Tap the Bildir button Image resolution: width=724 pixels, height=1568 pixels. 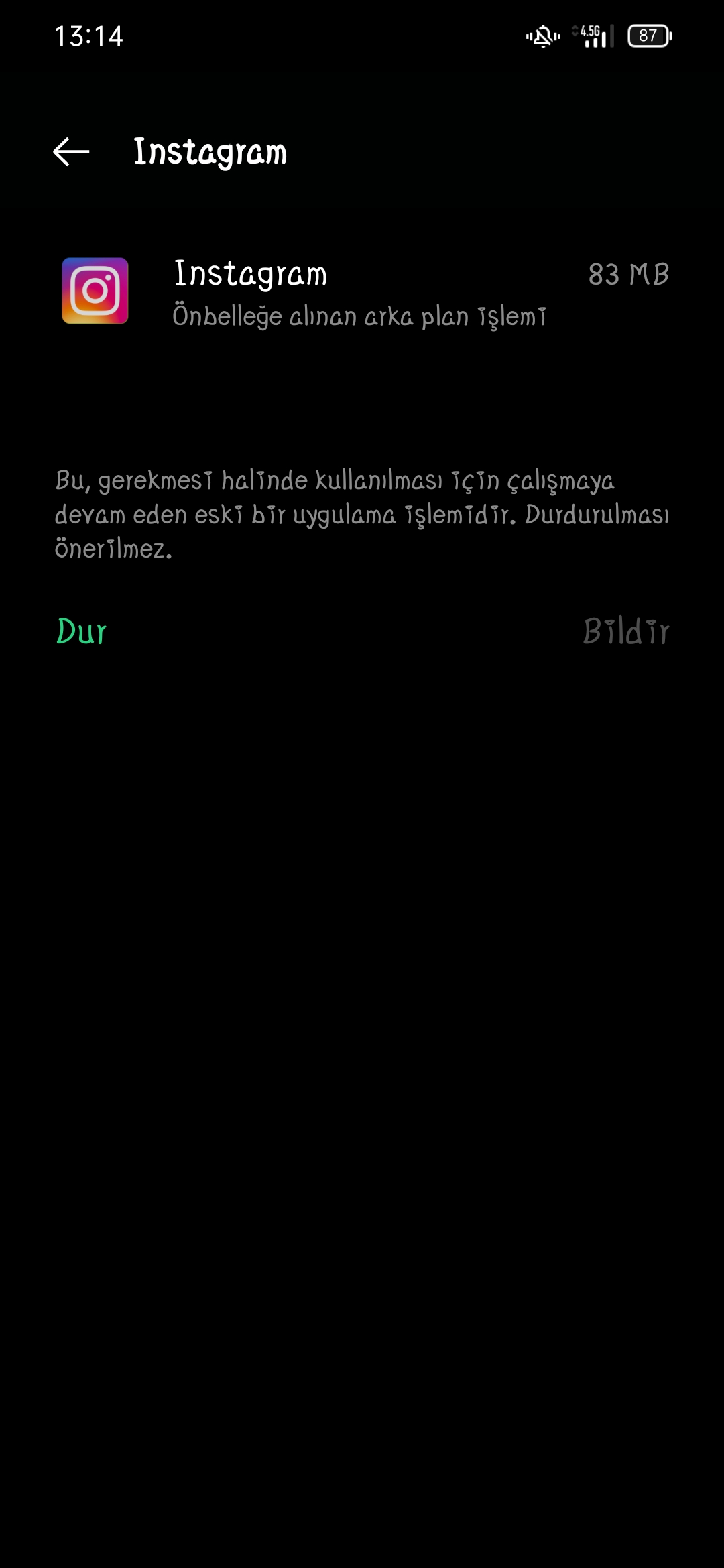click(626, 631)
